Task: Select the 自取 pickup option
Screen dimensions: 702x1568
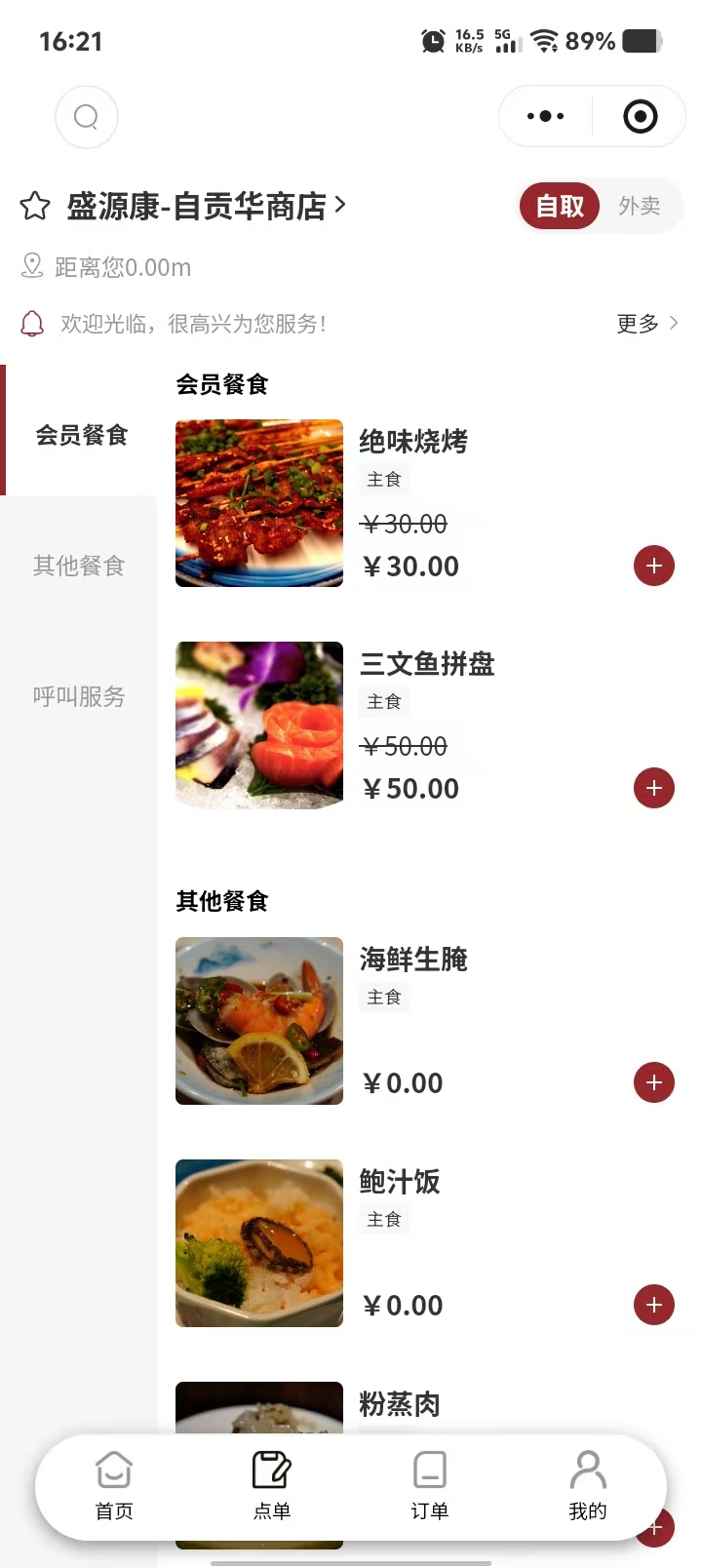Action: point(560,206)
